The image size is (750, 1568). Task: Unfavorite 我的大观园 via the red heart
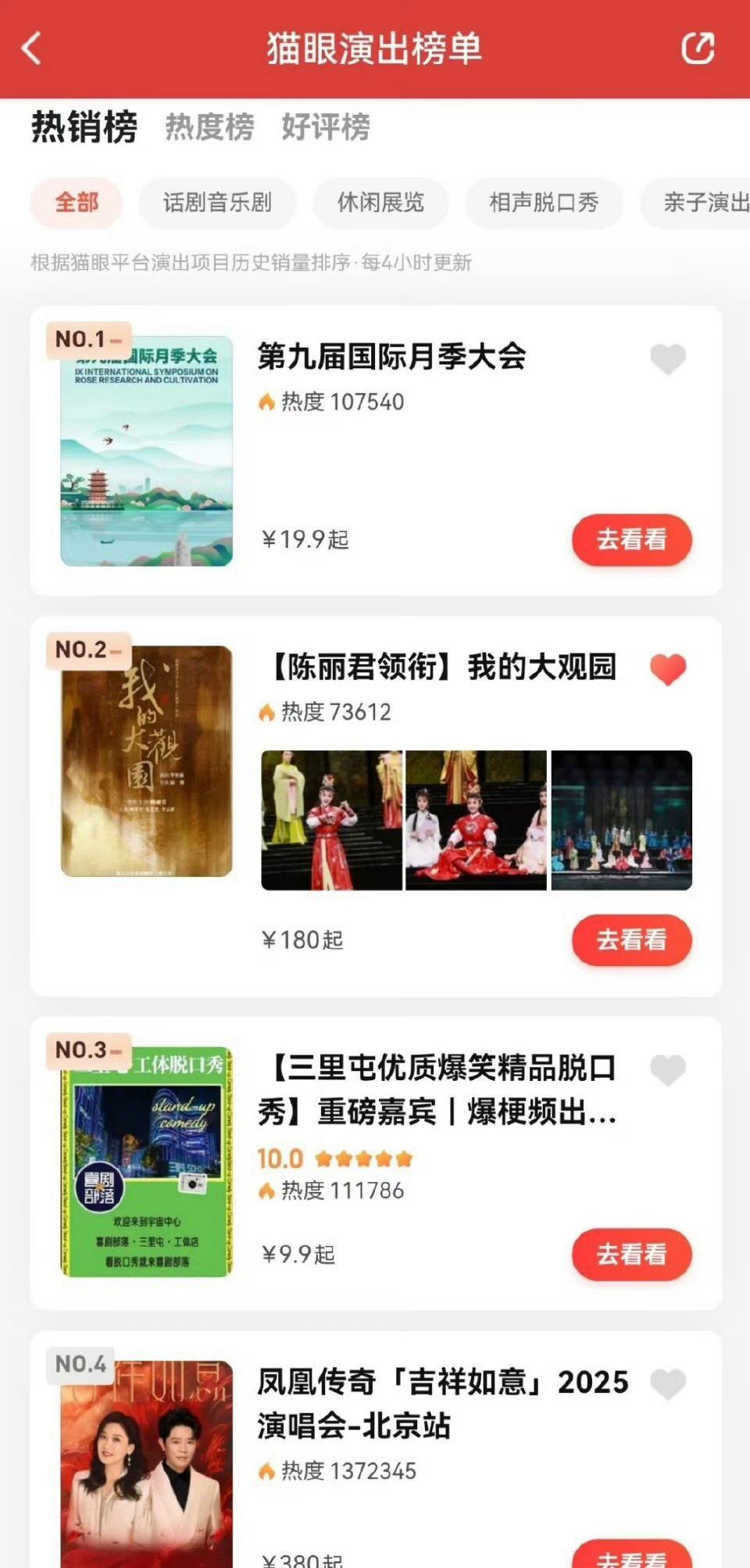[668, 670]
